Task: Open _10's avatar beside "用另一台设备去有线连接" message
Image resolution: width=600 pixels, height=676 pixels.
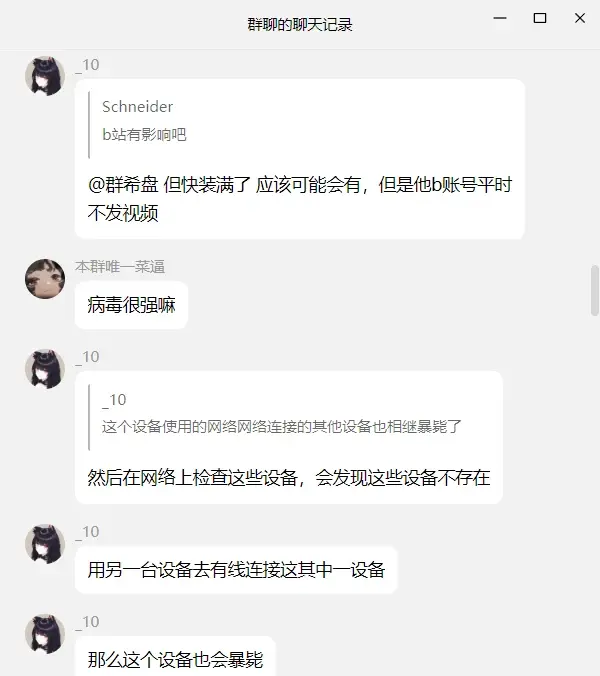Action: click(45, 543)
